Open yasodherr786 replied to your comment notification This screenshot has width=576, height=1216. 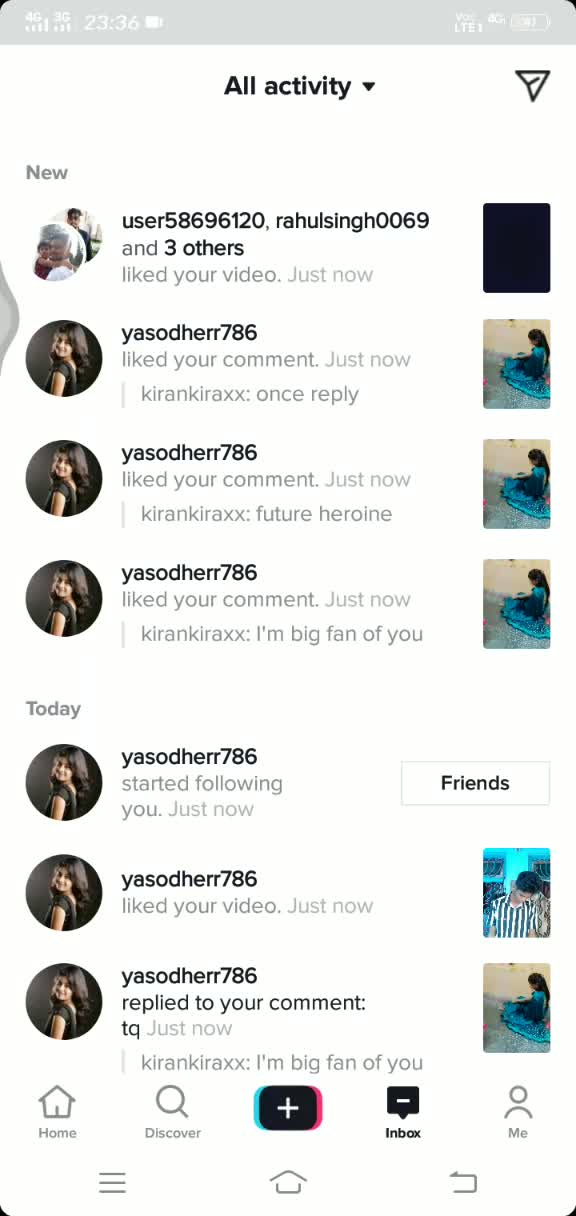click(x=288, y=1015)
